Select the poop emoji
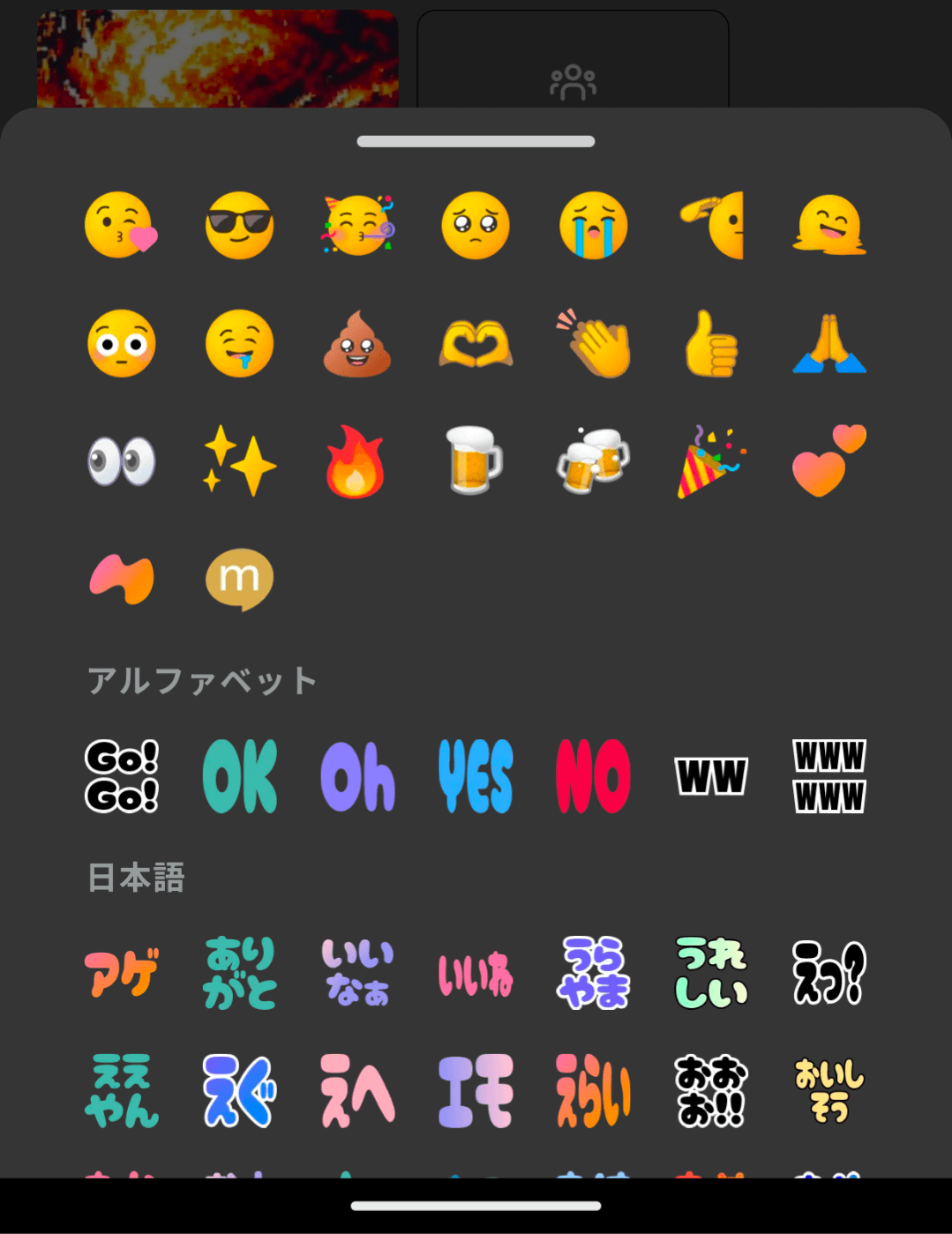Screen dimensions: 952x1234 (x=357, y=344)
